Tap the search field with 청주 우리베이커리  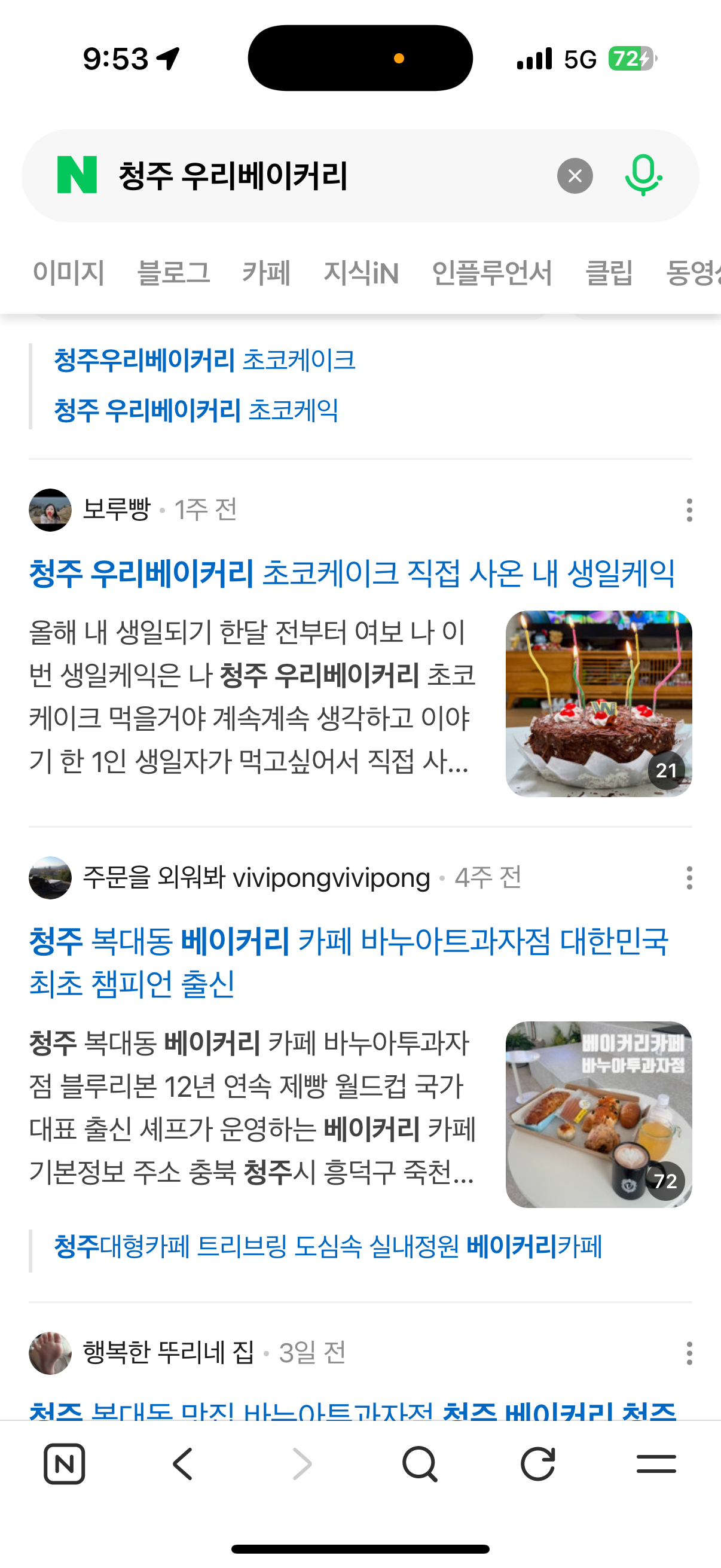tap(329, 176)
